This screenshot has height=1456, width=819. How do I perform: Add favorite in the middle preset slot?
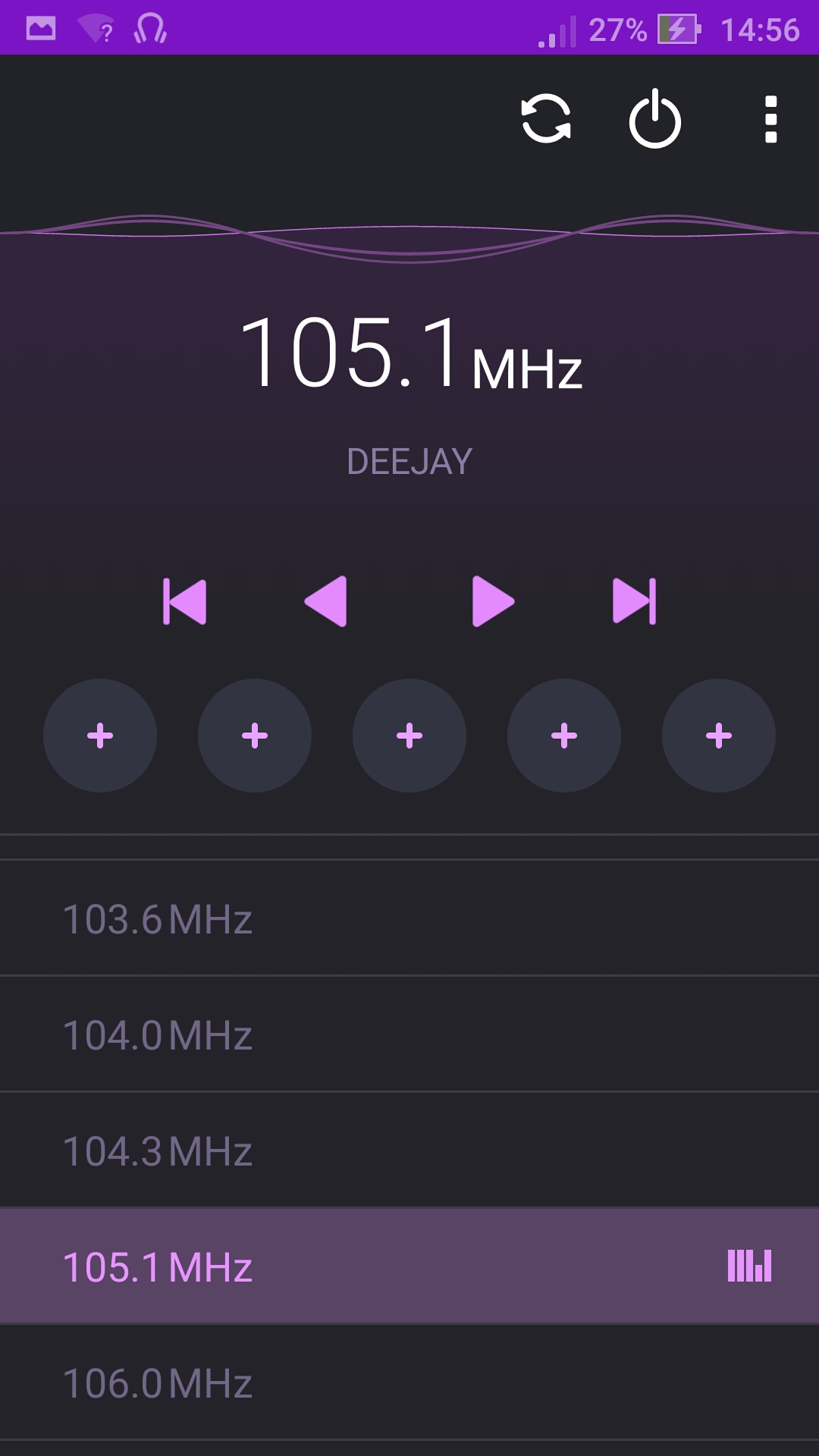pyautogui.click(x=409, y=736)
